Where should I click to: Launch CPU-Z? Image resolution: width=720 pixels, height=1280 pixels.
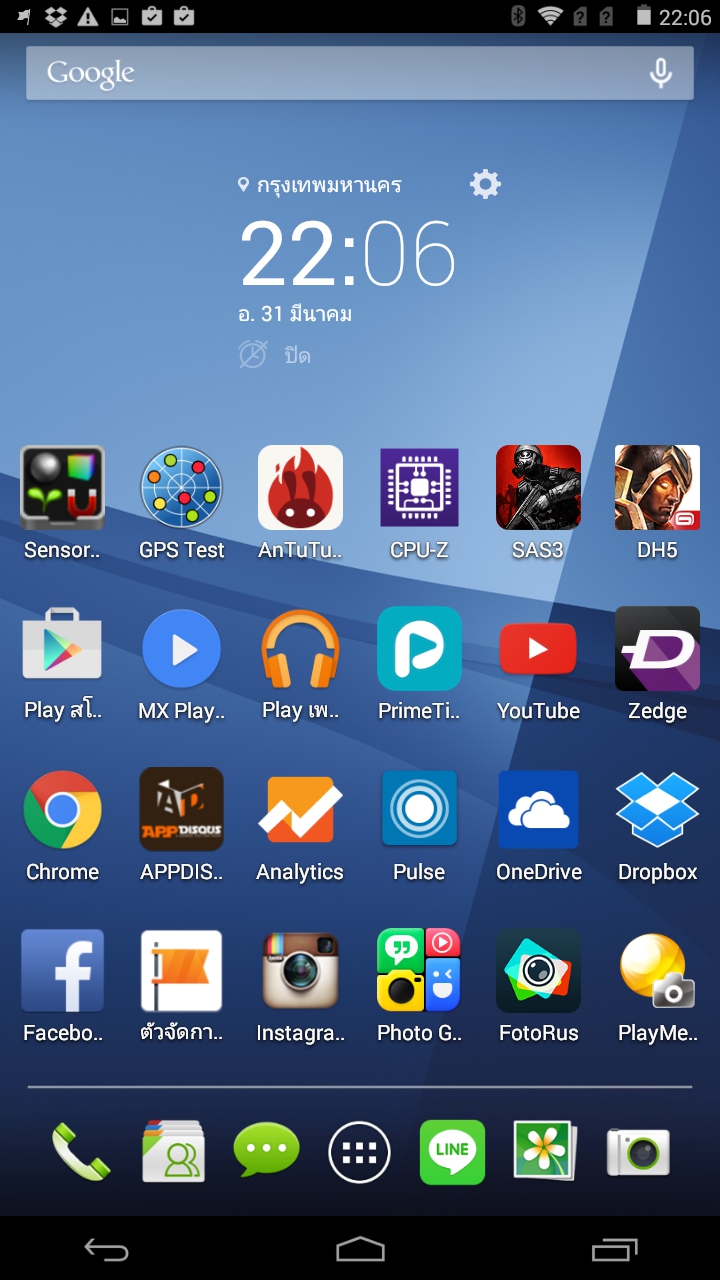[x=419, y=488]
